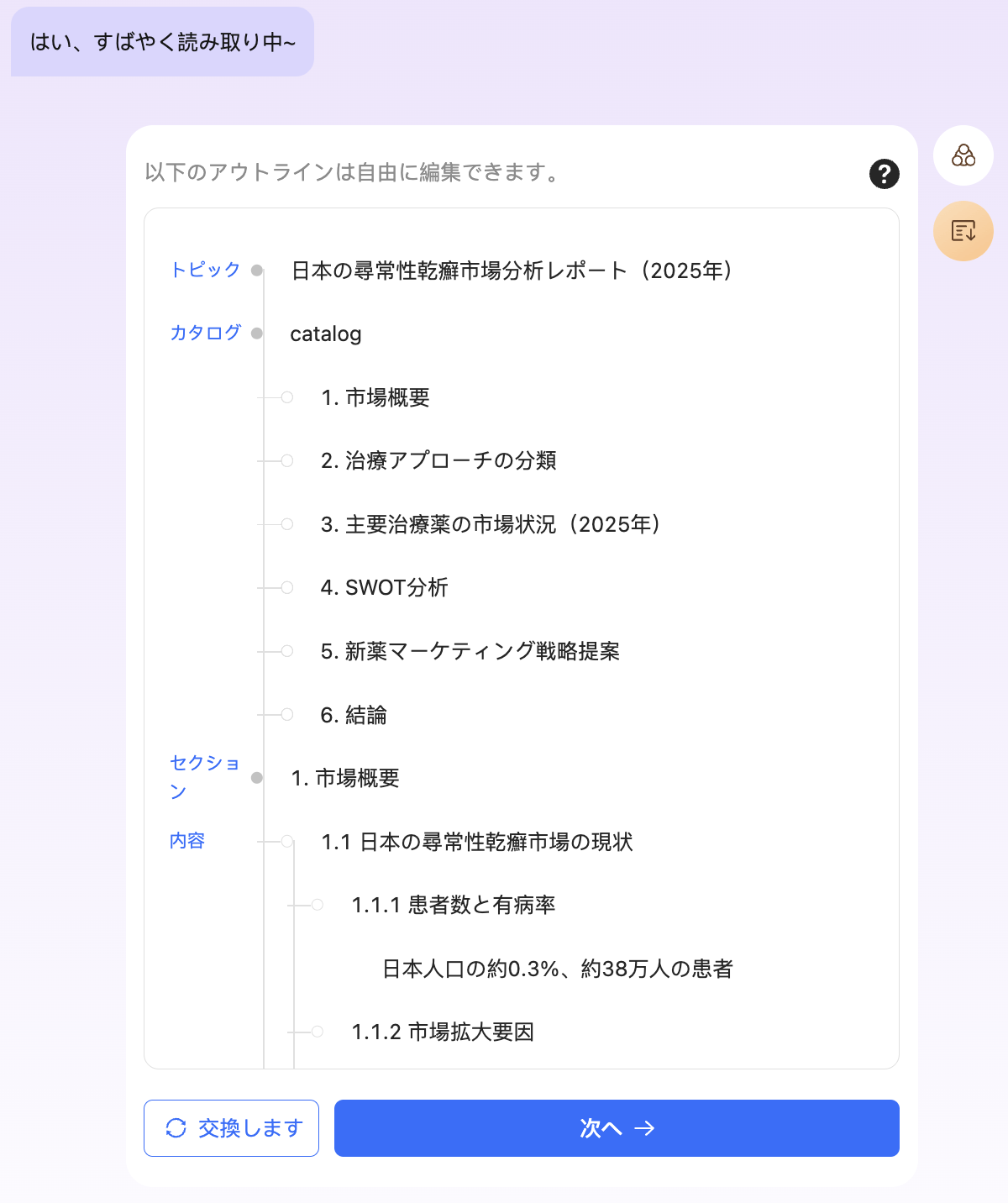Click the arrow icon on the 次へ button
1008x1203 pixels.
pyautogui.click(x=645, y=1128)
